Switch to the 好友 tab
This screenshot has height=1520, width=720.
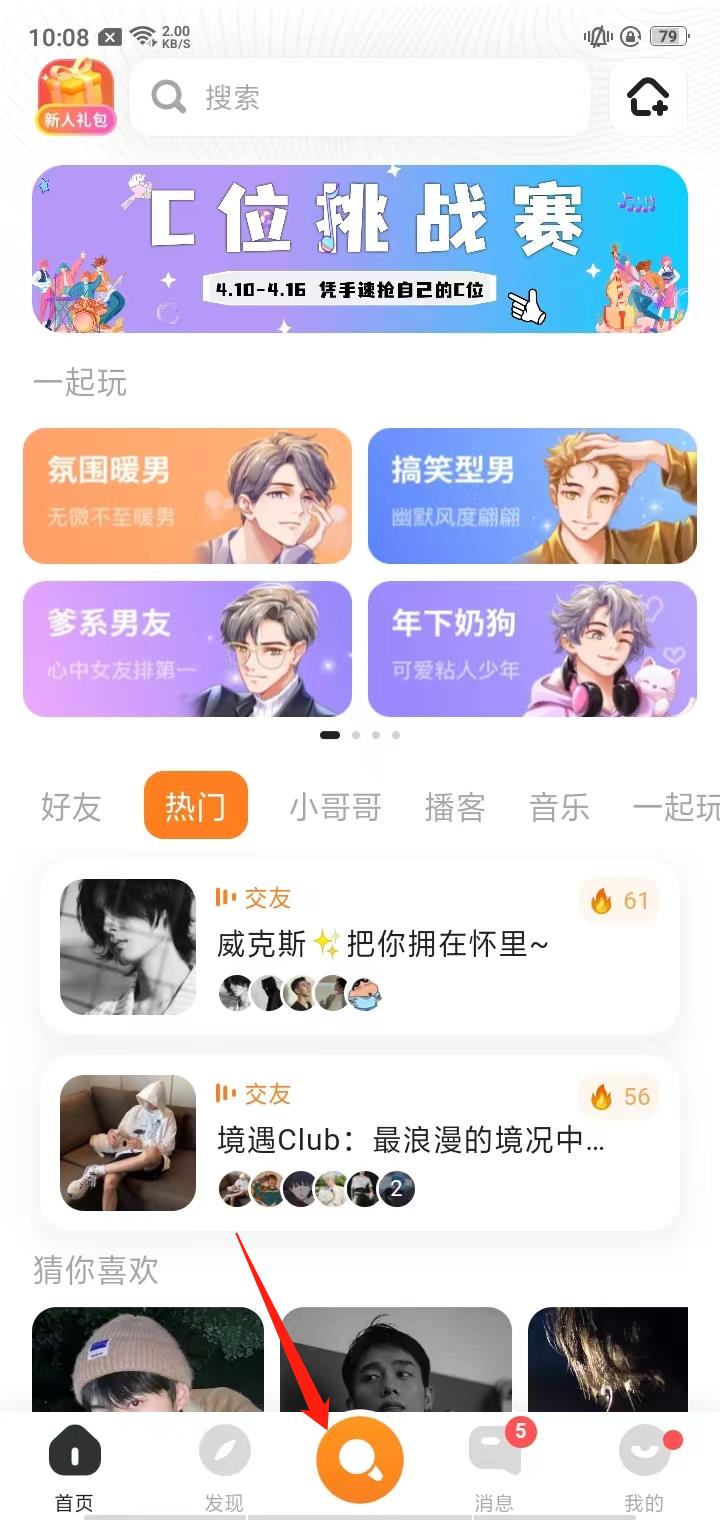click(71, 807)
